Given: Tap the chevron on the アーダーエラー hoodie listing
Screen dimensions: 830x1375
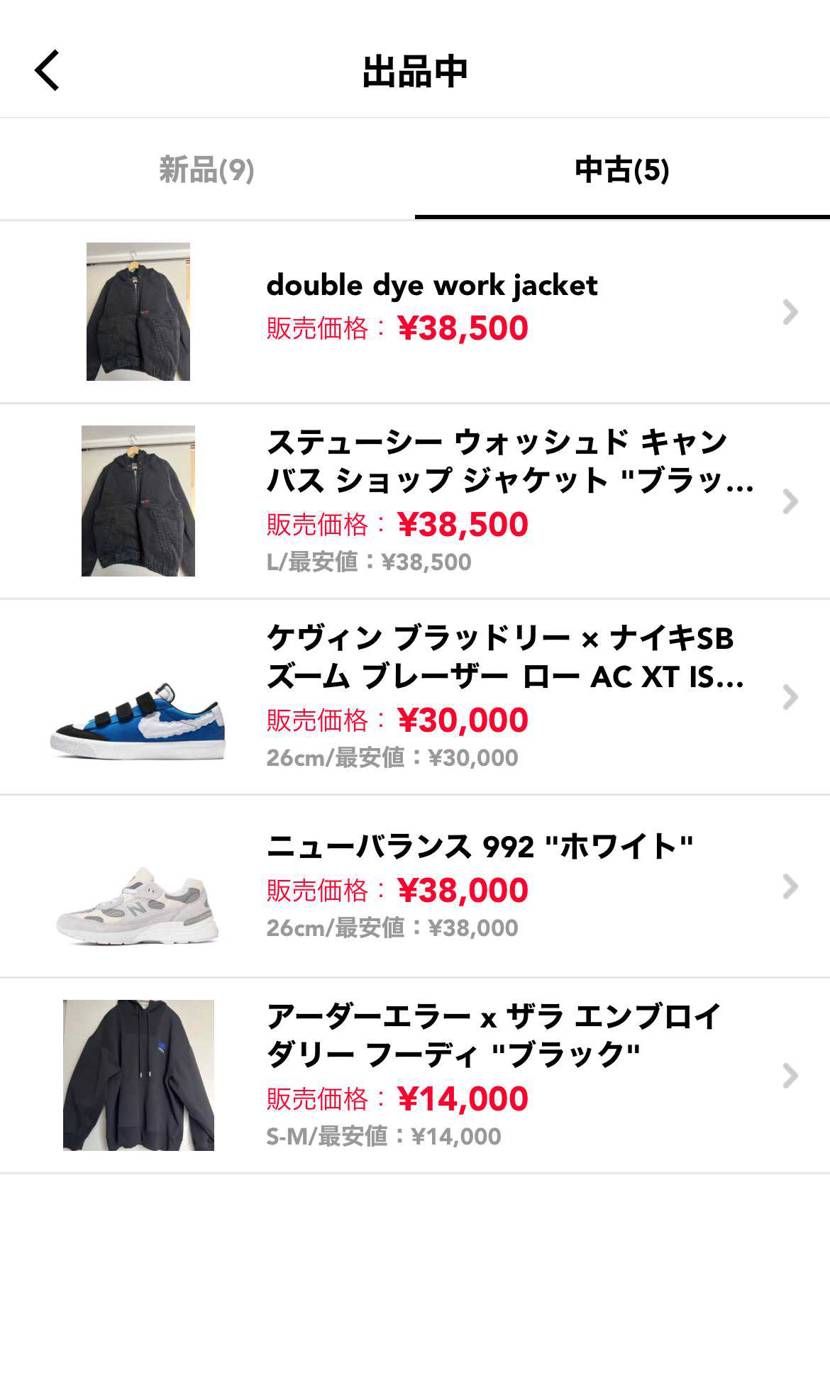Looking at the screenshot, I should pyautogui.click(x=789, y=1075).
